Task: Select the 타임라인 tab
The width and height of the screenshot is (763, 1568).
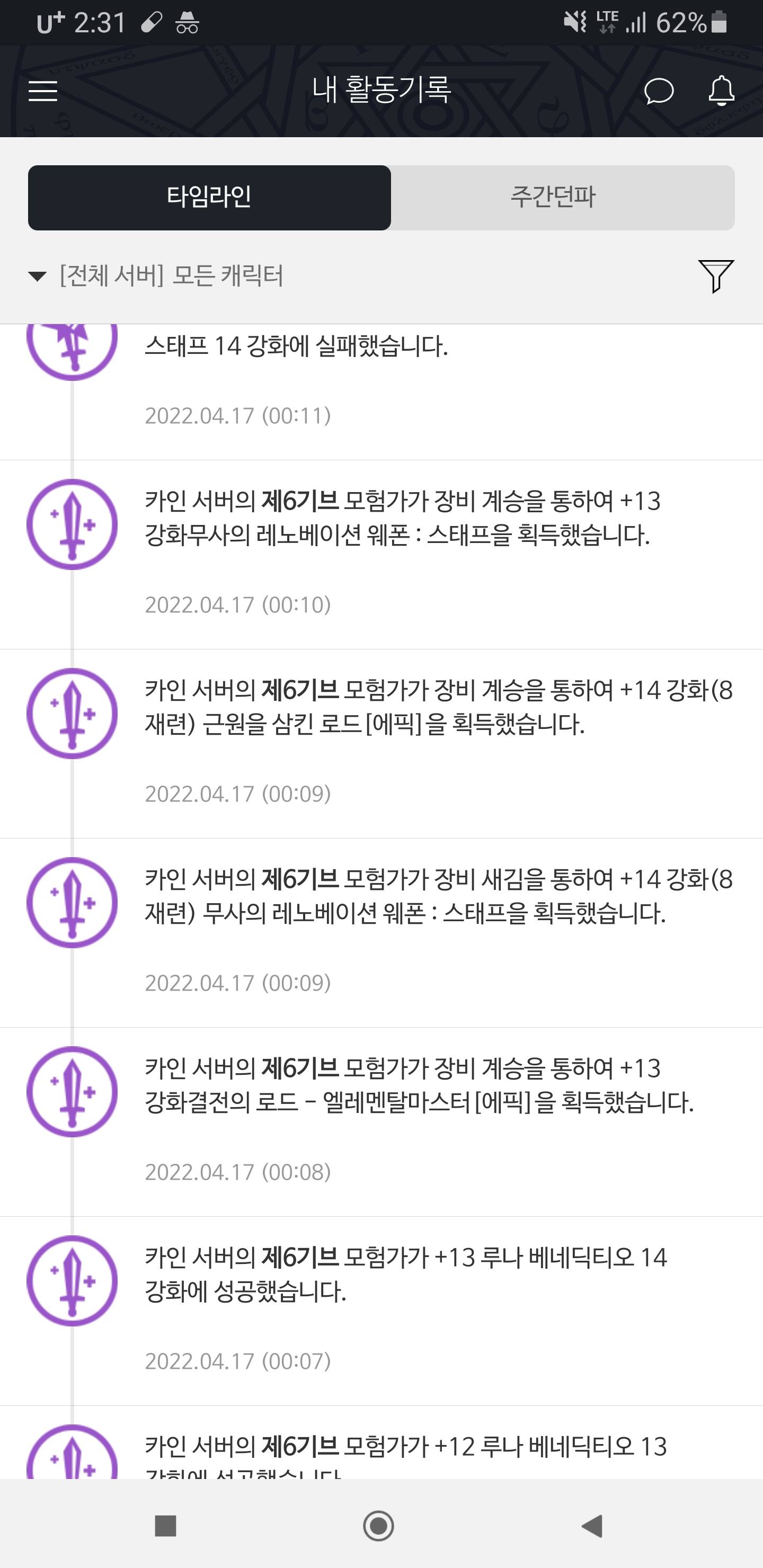Action: click(209, 197)
